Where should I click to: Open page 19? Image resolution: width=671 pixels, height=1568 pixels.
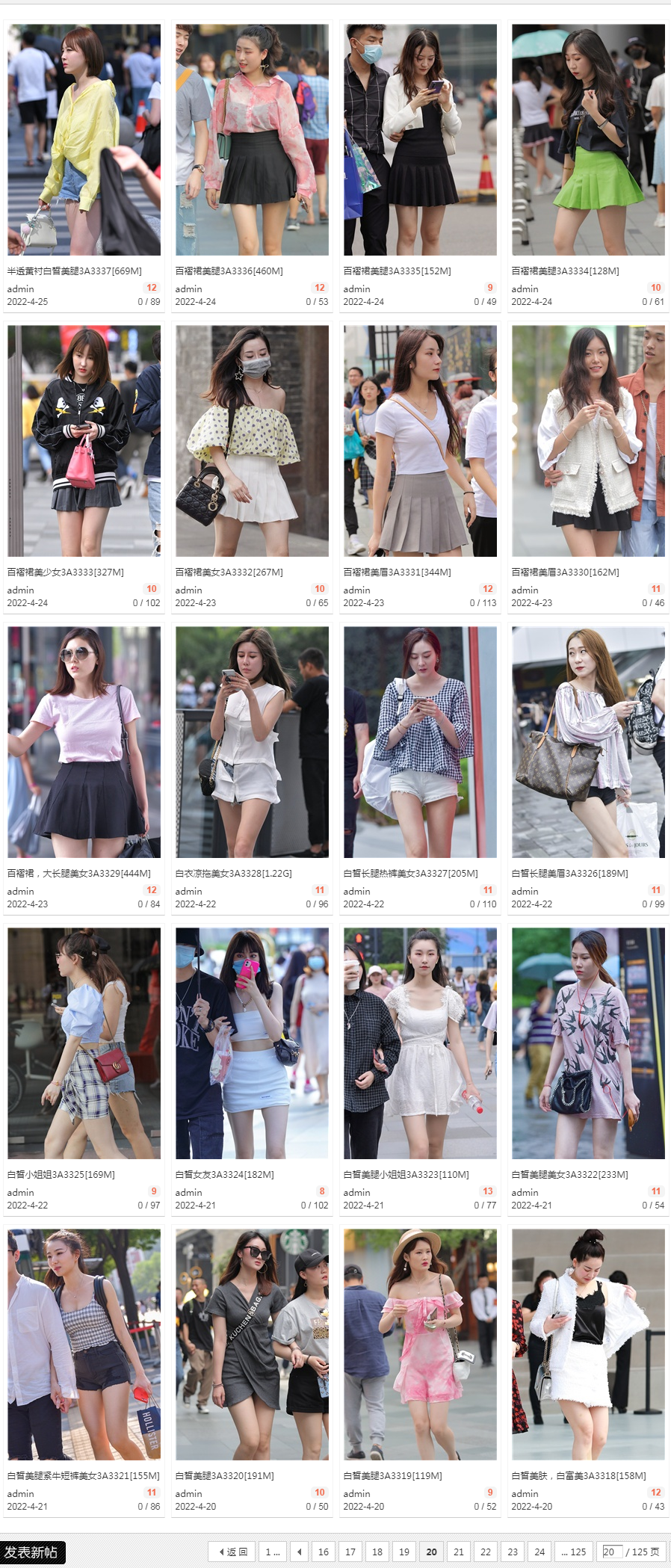404,1552
